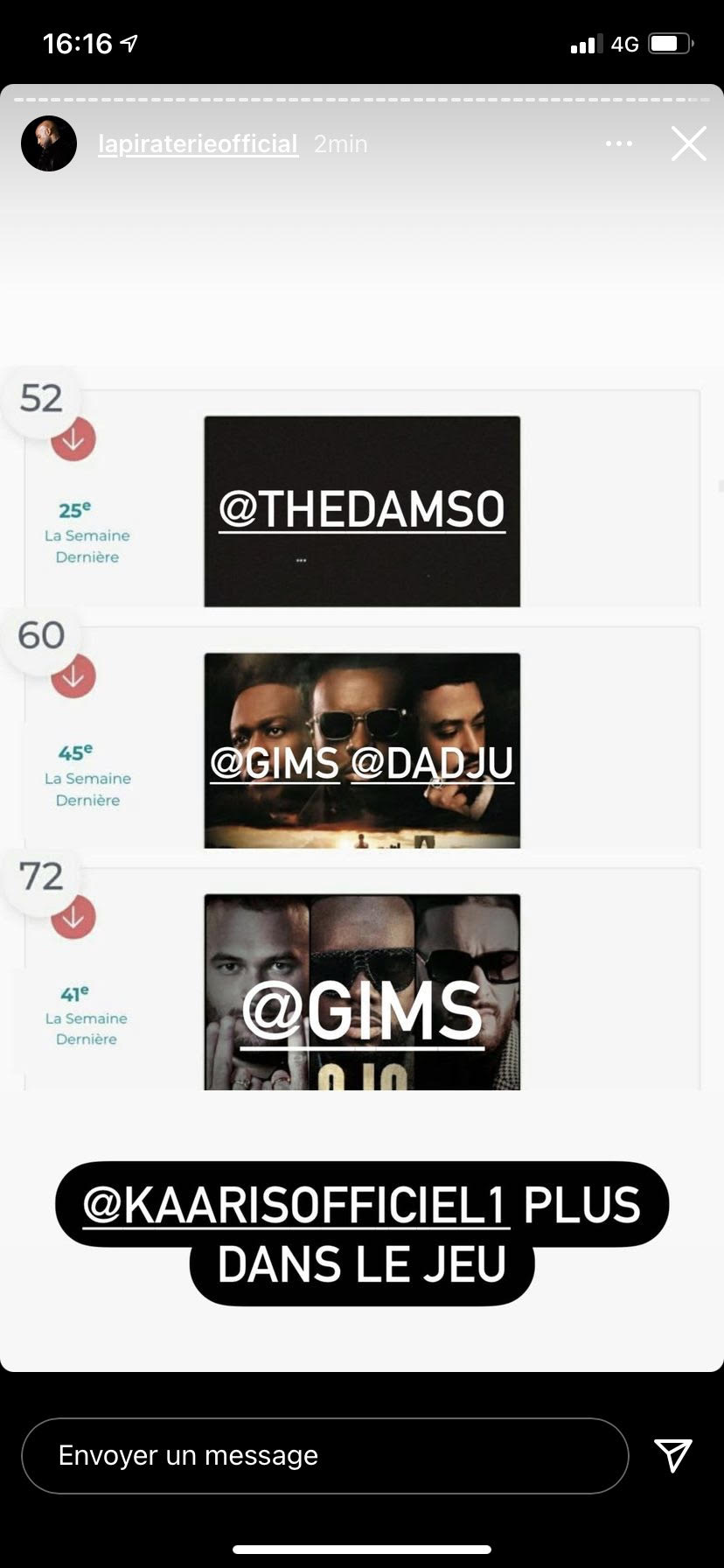
Task: Close the story with the X
Action: [688, 143]
